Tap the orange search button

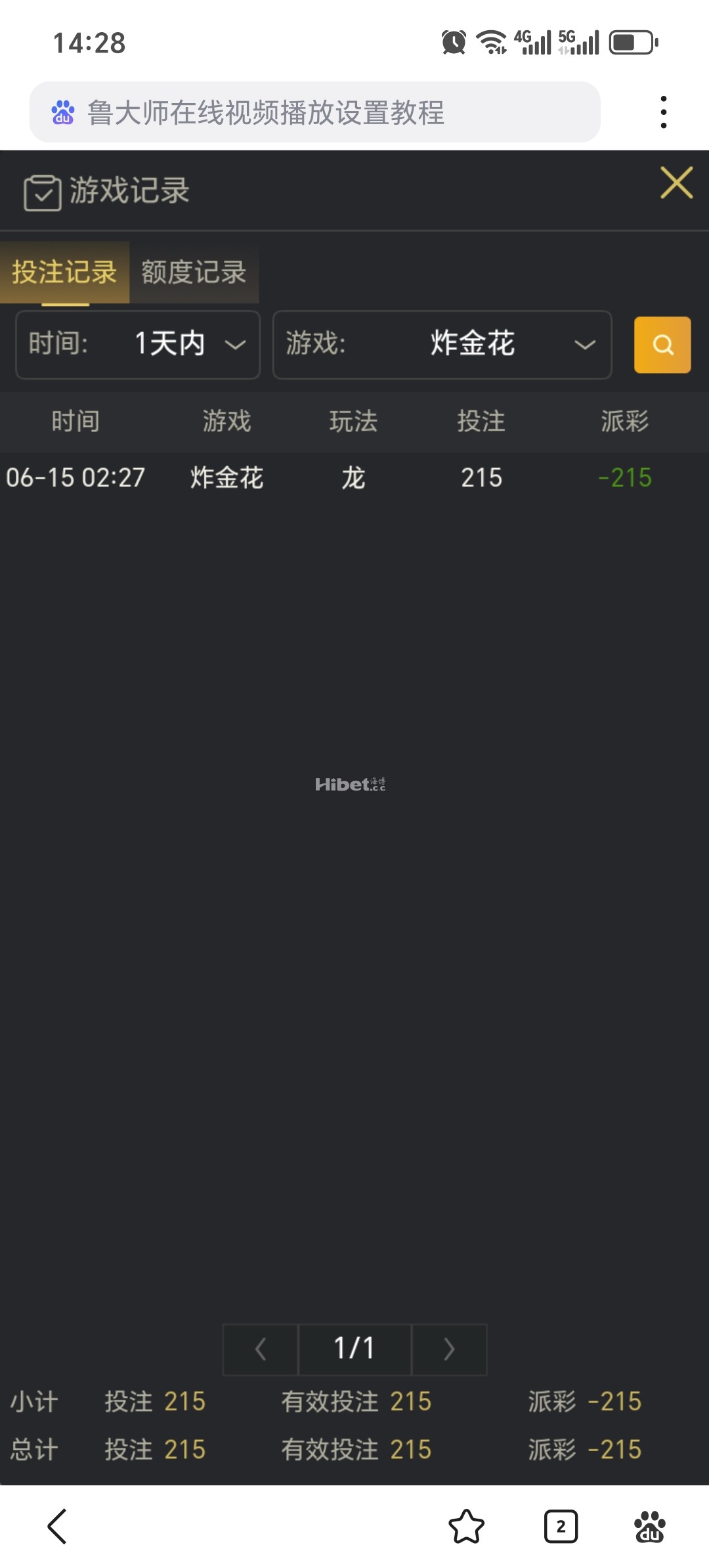point(662,345)
